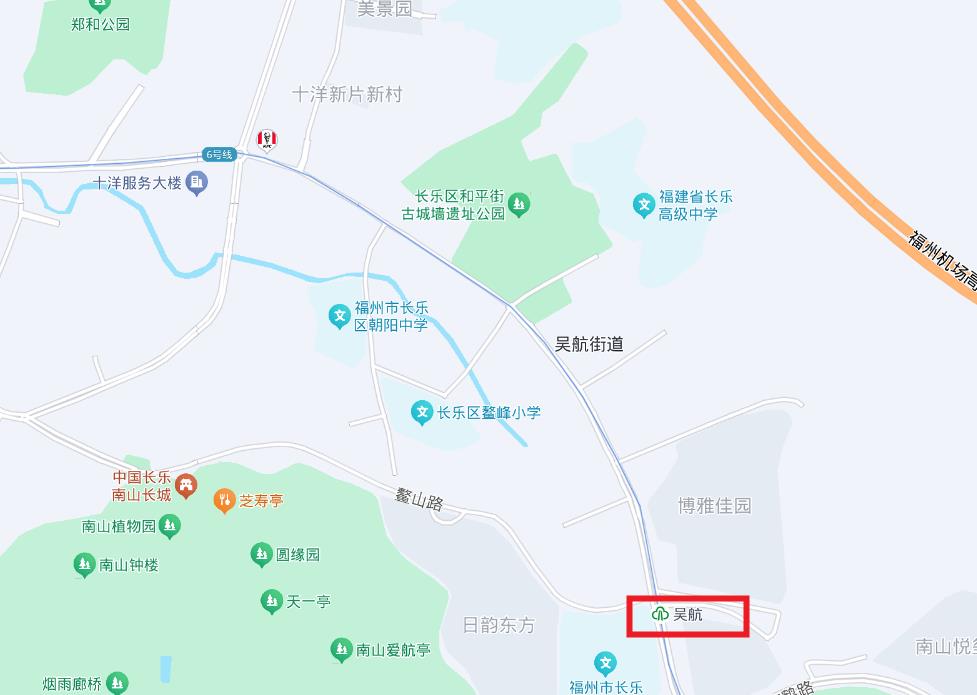This screenshot has height=695, width=977.
Task: Open 福建省长乐高级中学 school marker
Action: (x=644, y=206)
